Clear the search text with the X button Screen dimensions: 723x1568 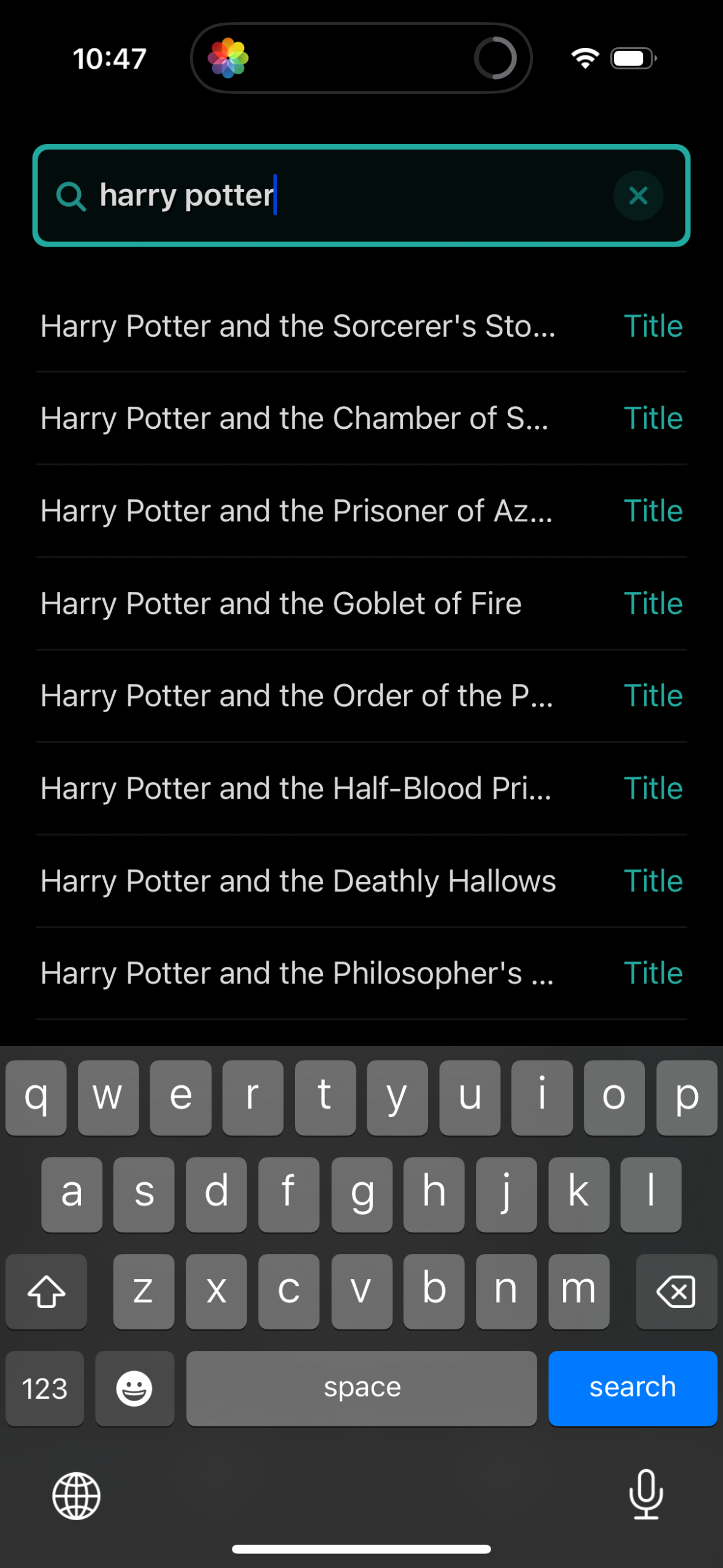point(638,196)
